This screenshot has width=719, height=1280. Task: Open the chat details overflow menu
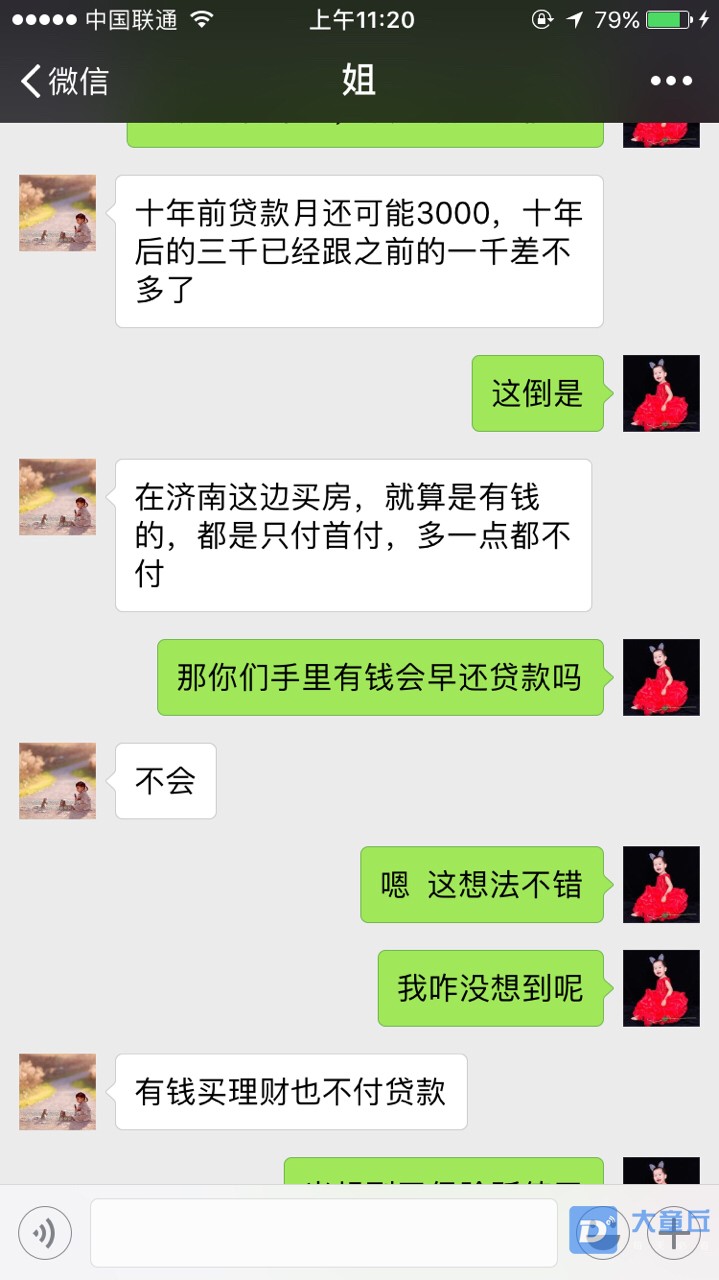(x=671, y=81)
